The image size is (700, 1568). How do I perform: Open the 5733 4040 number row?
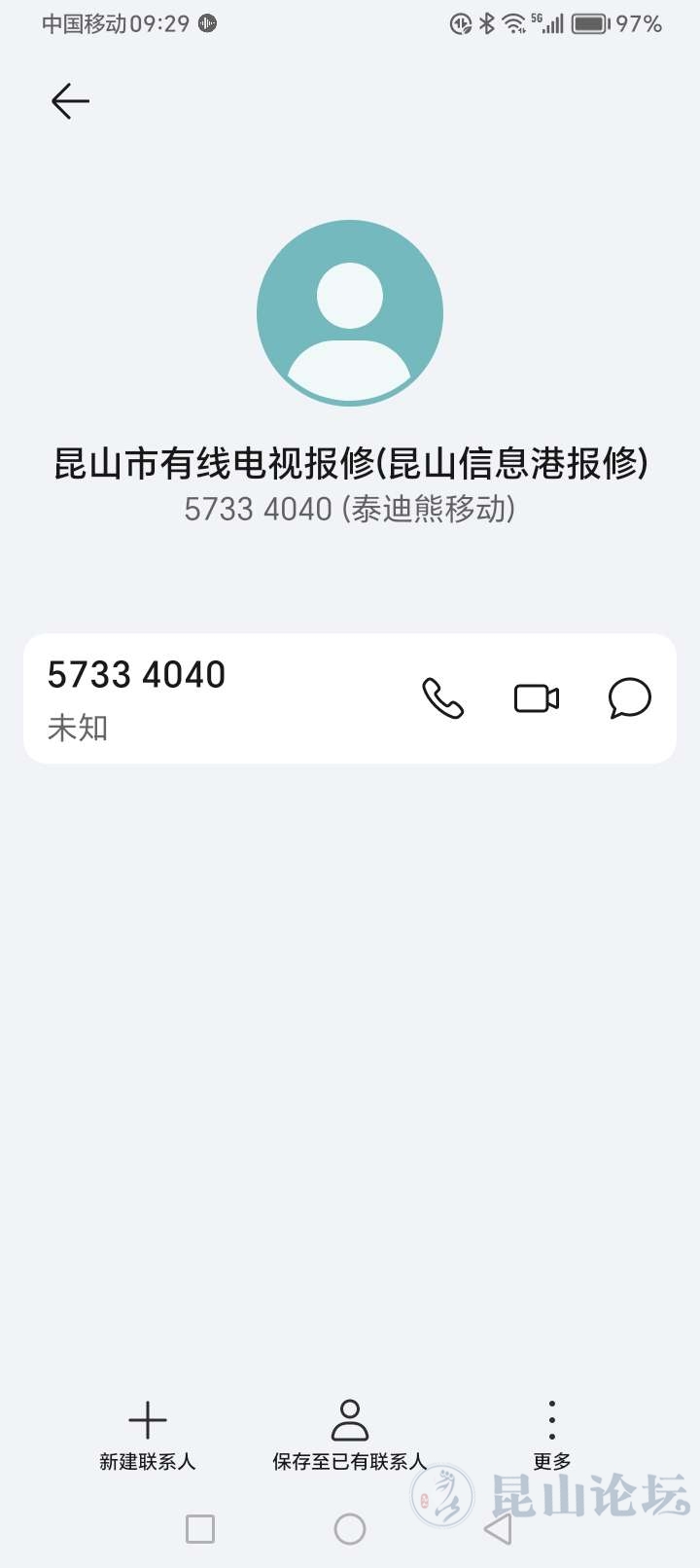coord(194,698)
